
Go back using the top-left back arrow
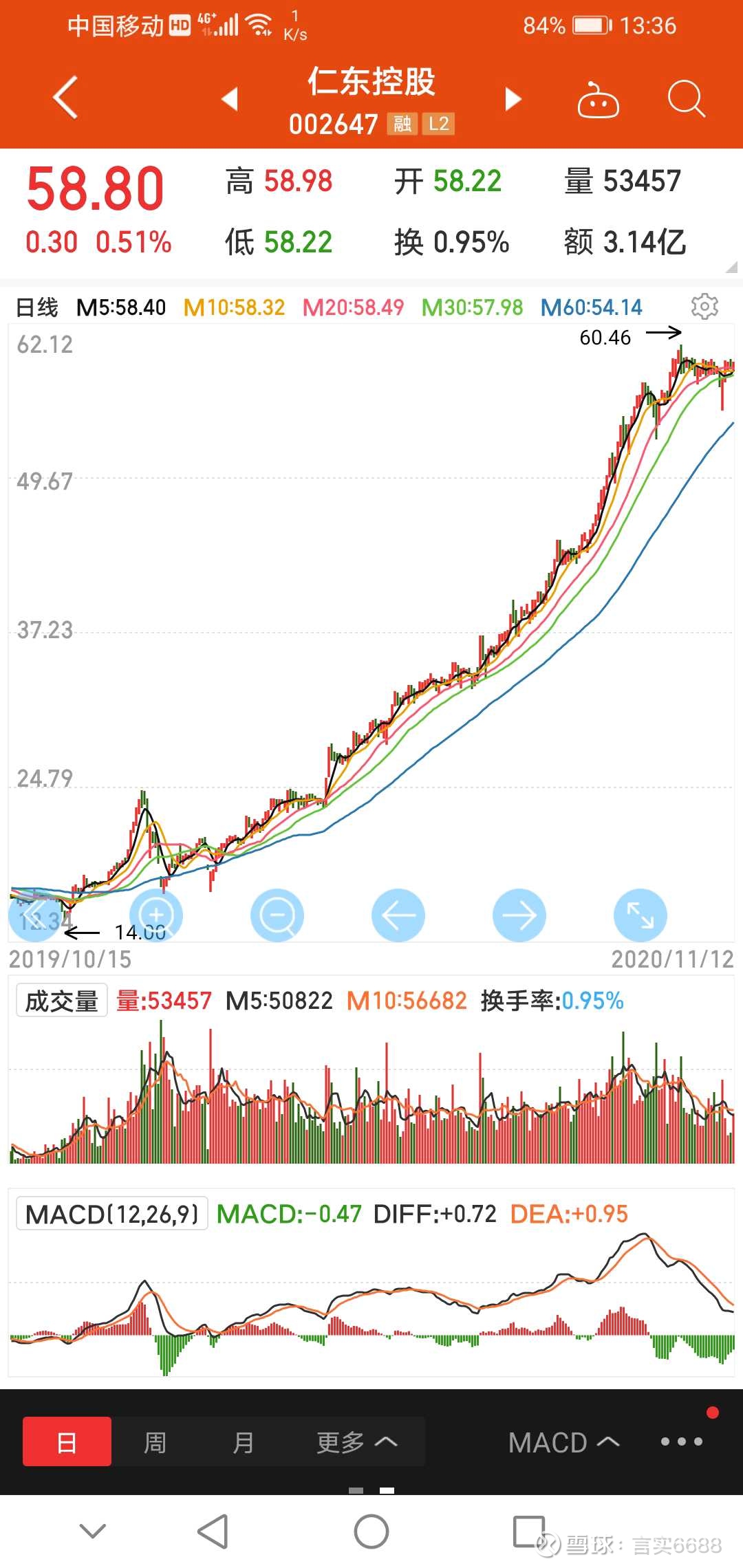tap(65, 98)
